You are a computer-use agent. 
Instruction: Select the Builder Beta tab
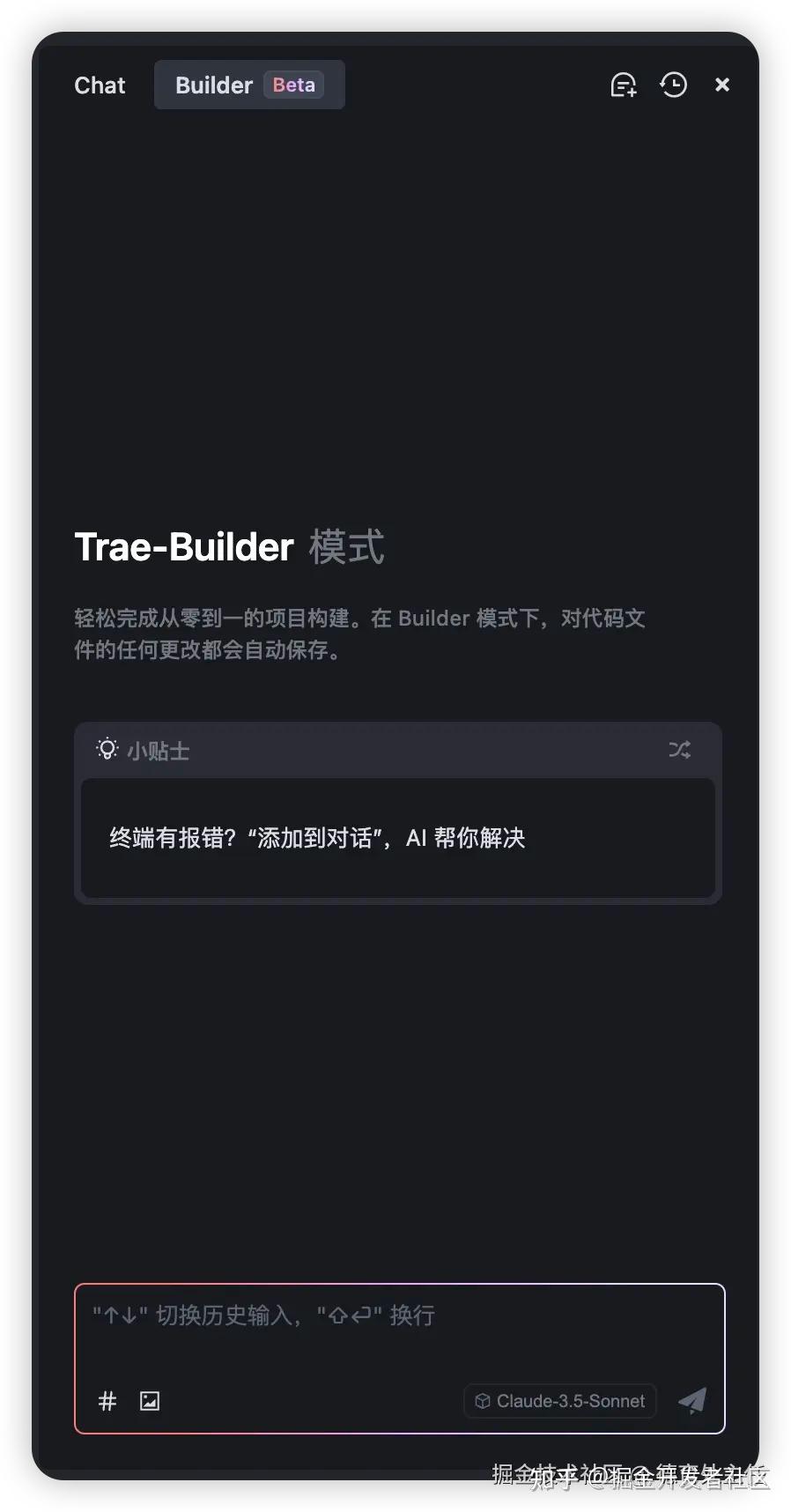pos(248,85)
